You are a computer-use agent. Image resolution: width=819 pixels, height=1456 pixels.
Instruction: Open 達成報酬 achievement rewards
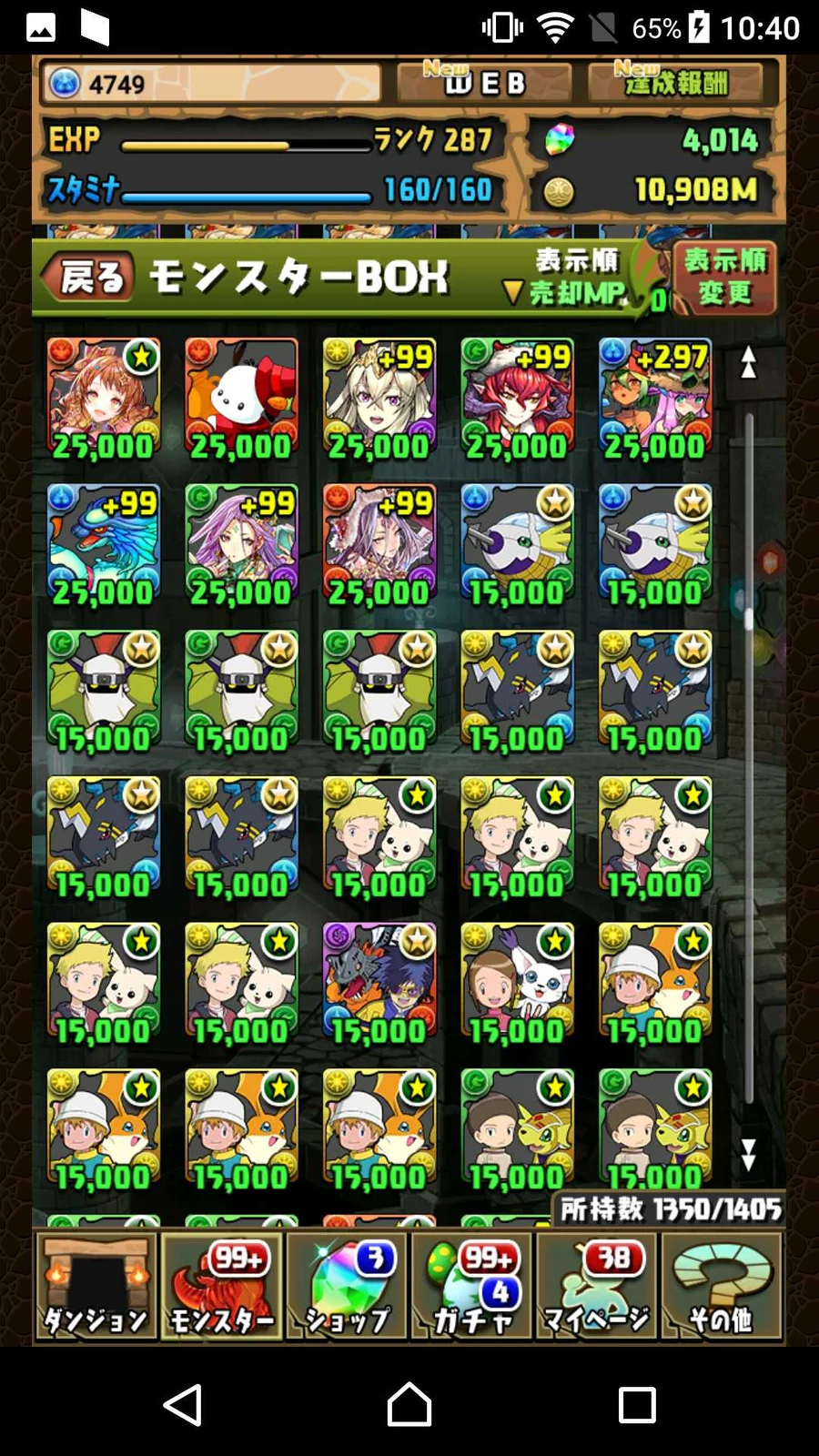(x=679, y=83)
